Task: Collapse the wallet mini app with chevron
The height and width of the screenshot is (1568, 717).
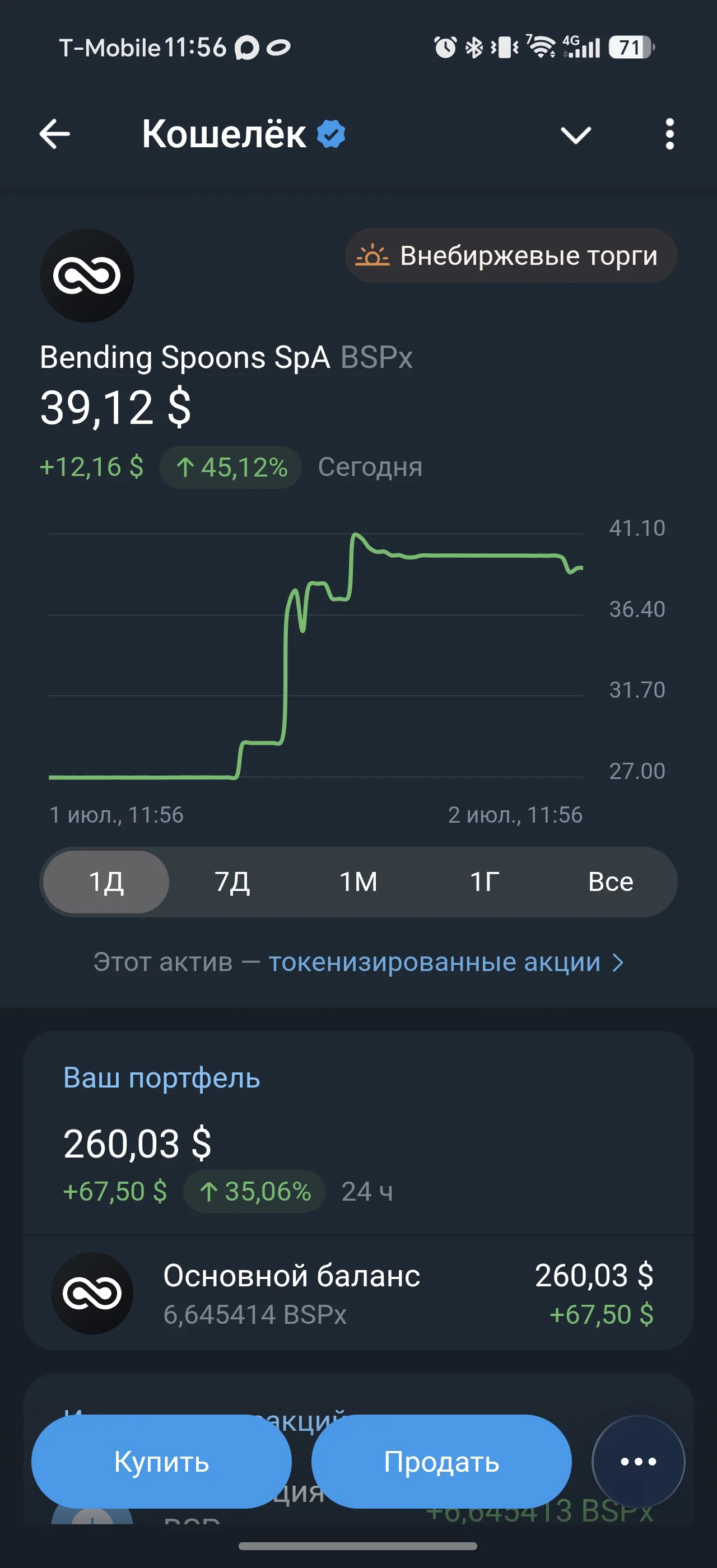Action: point(575,135)
